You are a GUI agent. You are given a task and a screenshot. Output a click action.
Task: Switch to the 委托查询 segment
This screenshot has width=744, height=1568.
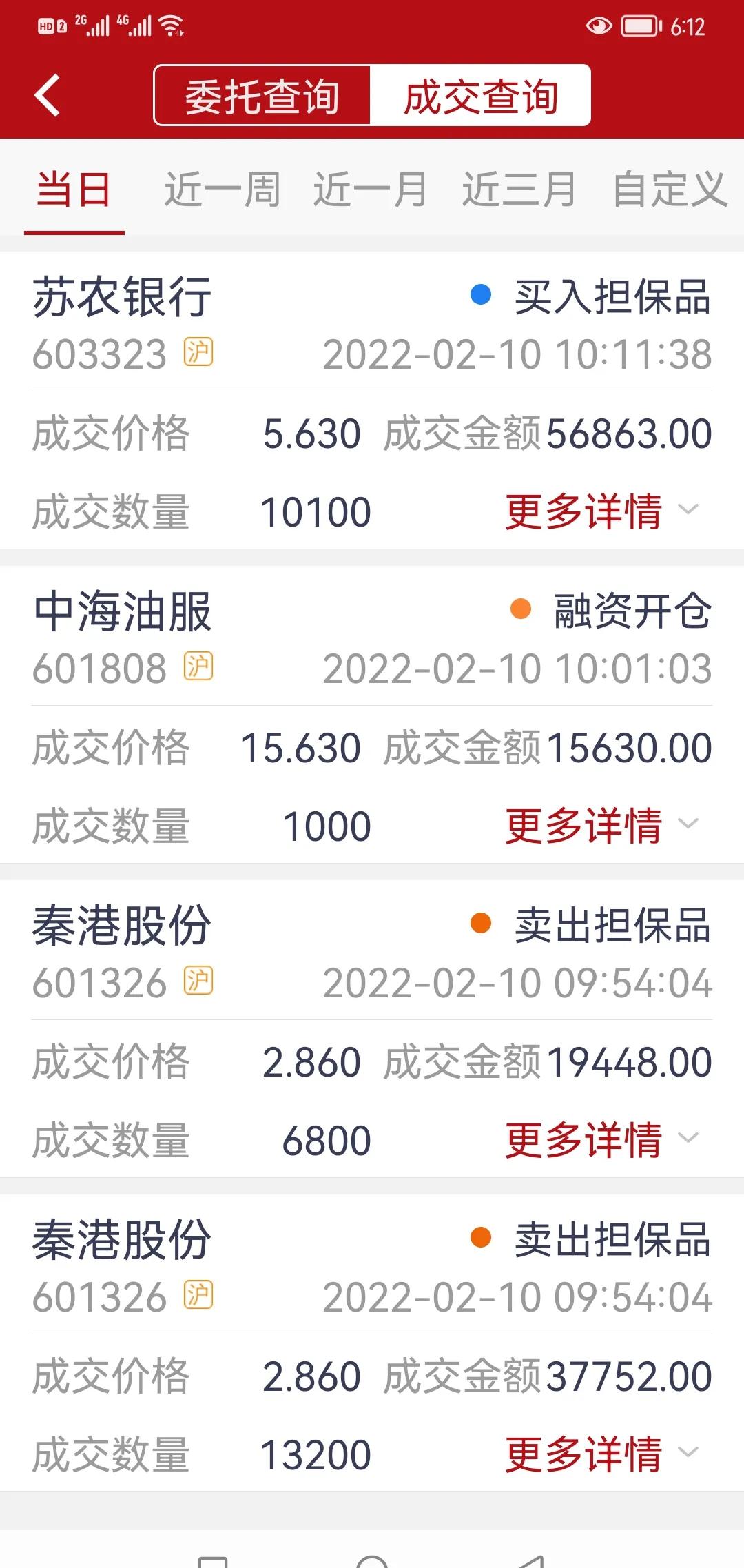point(262,96)
